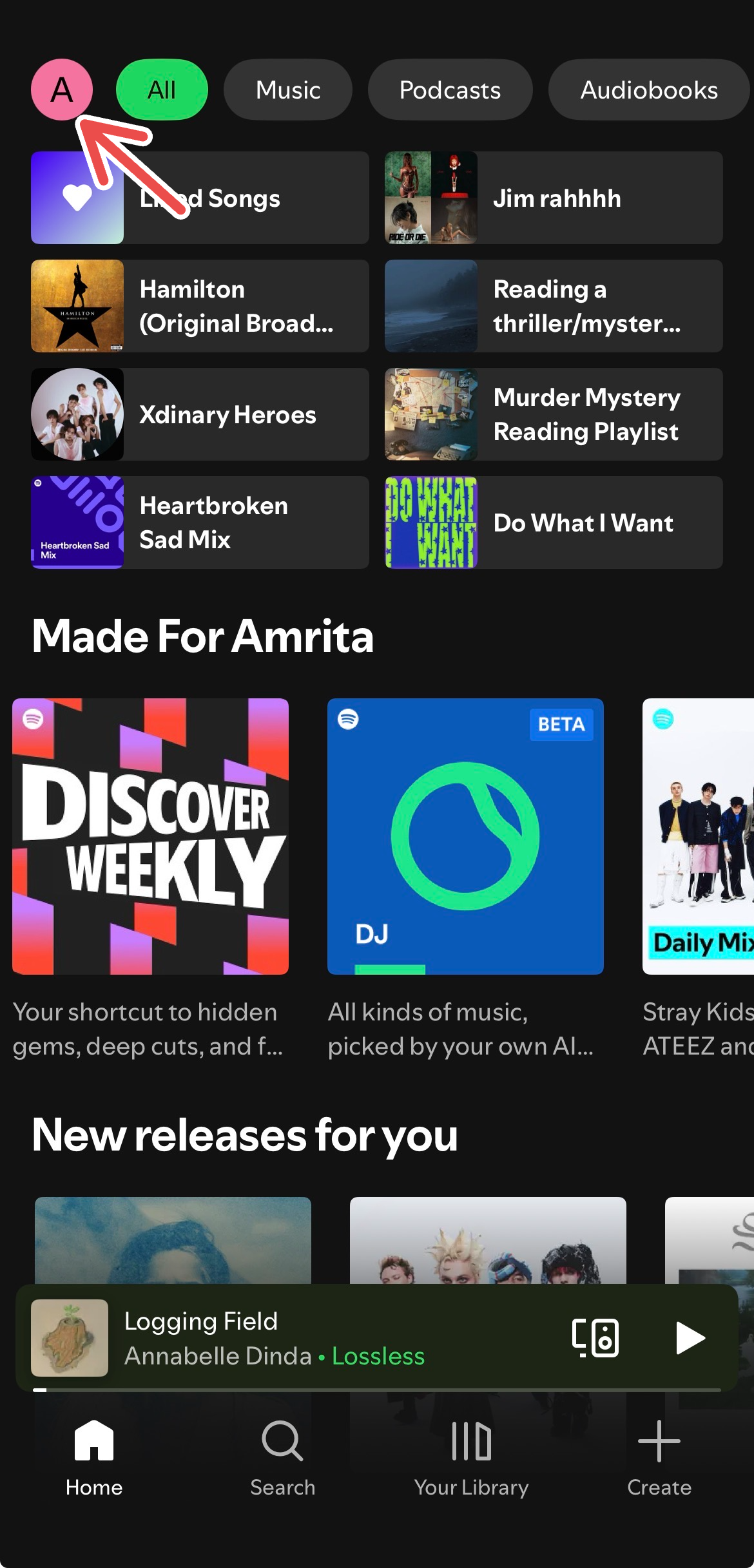This screenshot has width=754, height=1568.
Task: Filter by Audiobooks
Action: (x=648, y=90)
